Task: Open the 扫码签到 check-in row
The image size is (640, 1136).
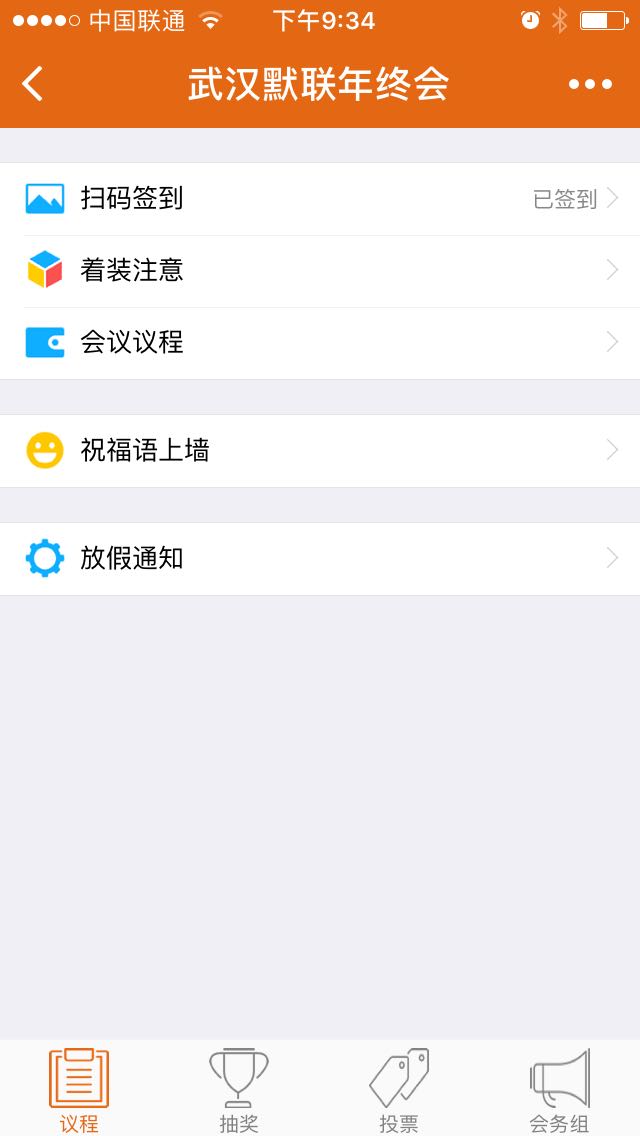Action: point(320,199)
